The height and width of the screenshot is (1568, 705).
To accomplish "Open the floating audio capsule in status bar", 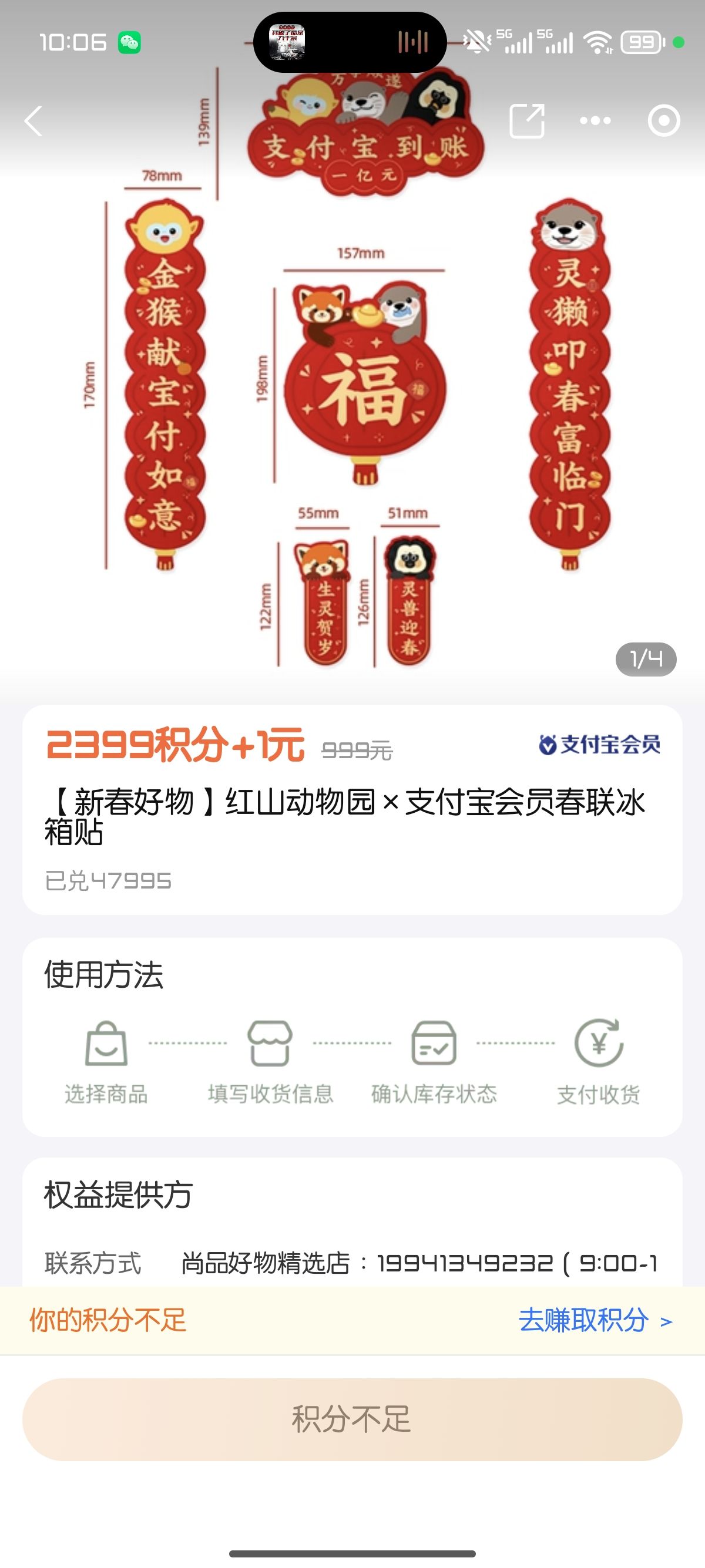I will pos(350,42).
